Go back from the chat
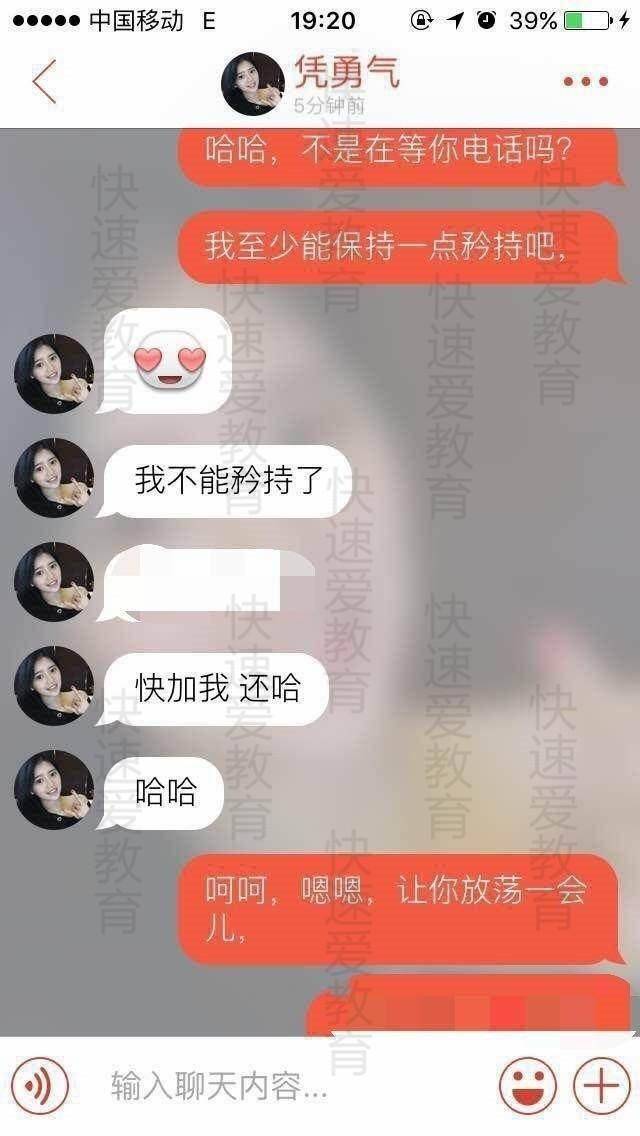 click(x=45, y=82)
